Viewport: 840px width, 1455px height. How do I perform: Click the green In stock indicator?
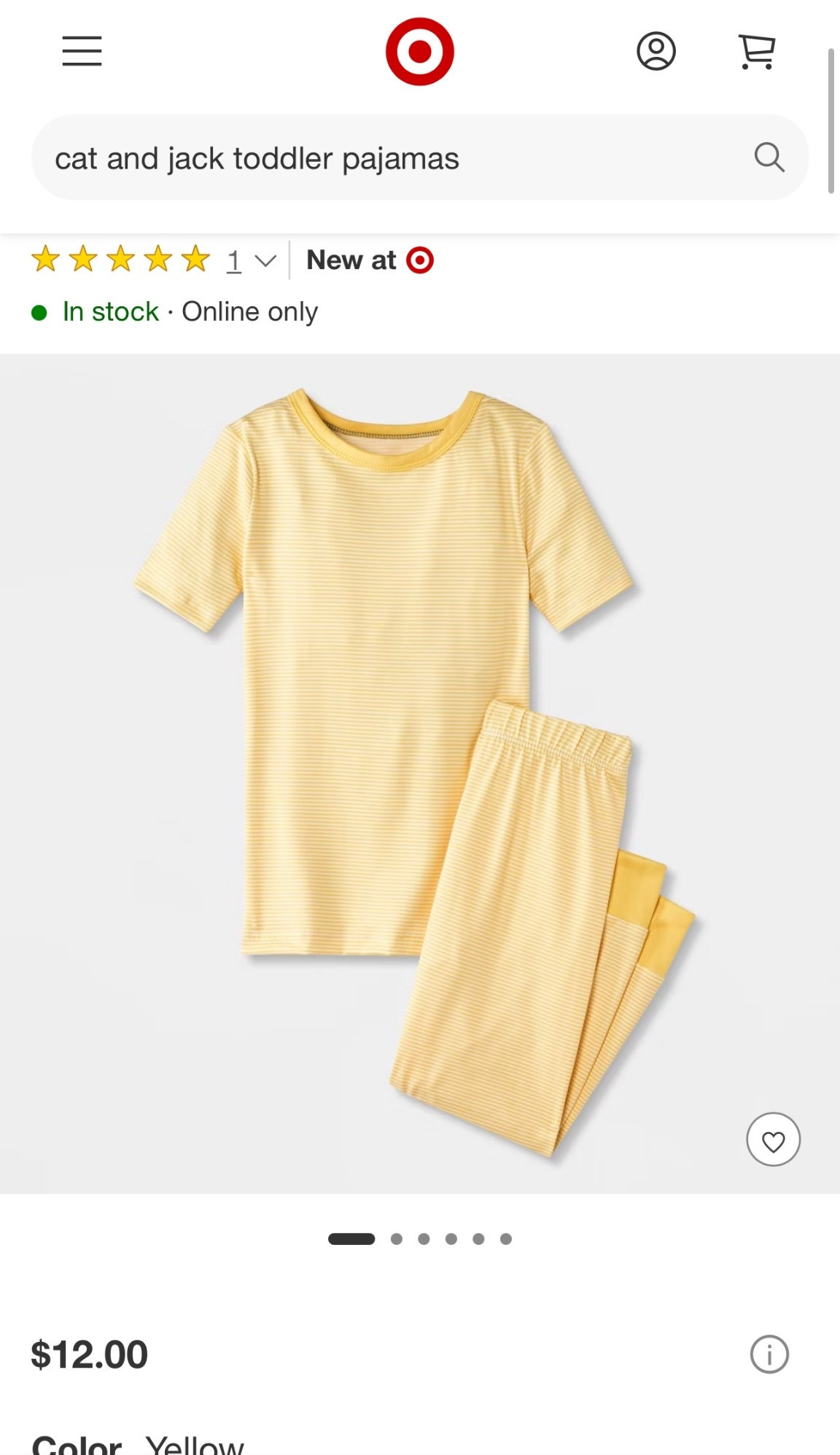coord(38,311)
